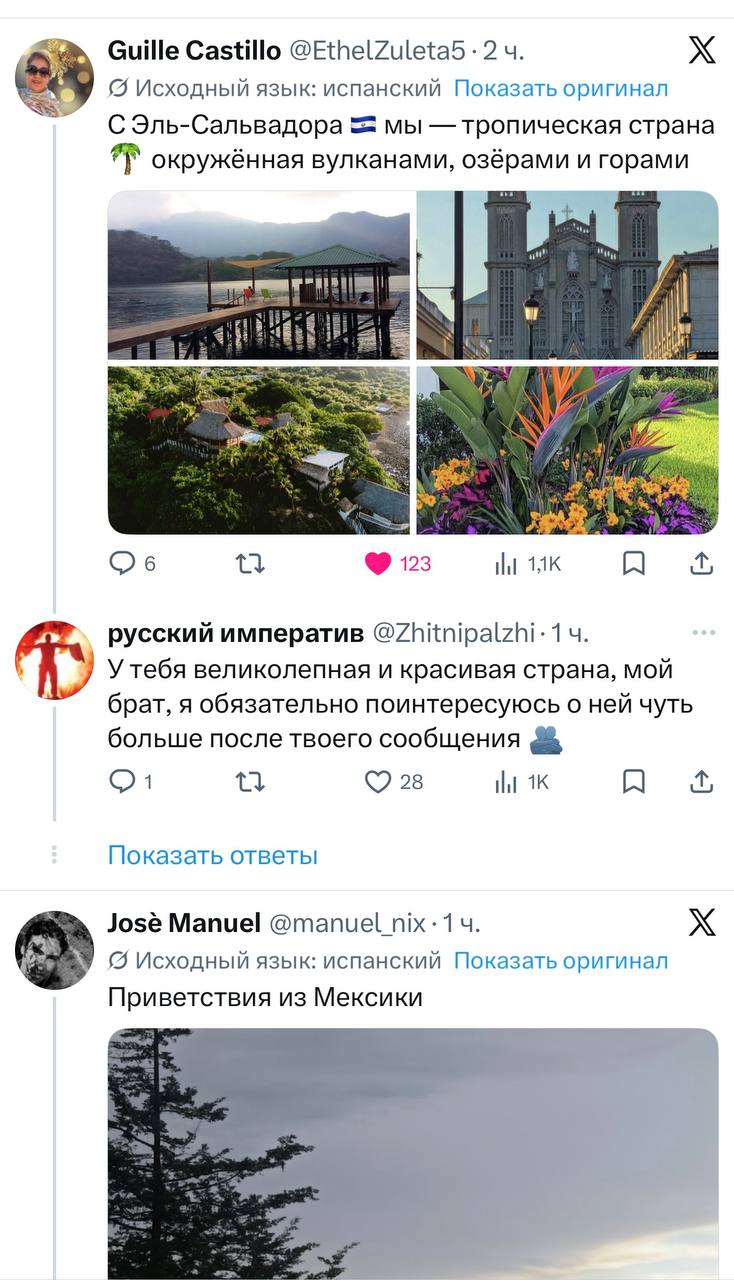Show original text of Josè Manuel's post
Image resolution: width=734 pixels, height=1280 pixels.
[x=560, y=961]
